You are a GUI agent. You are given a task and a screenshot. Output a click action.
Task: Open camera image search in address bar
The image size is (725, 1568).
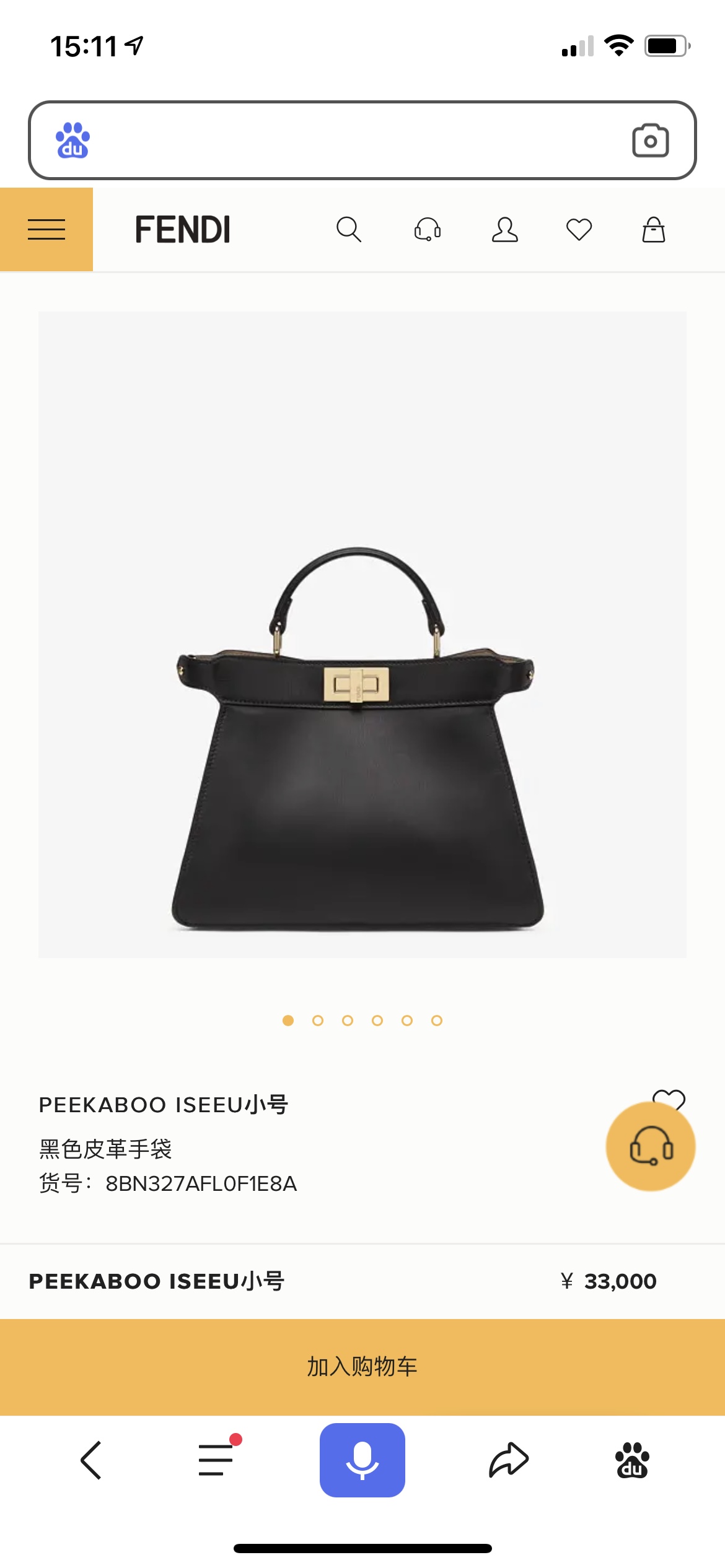click(x=650, y=141)
